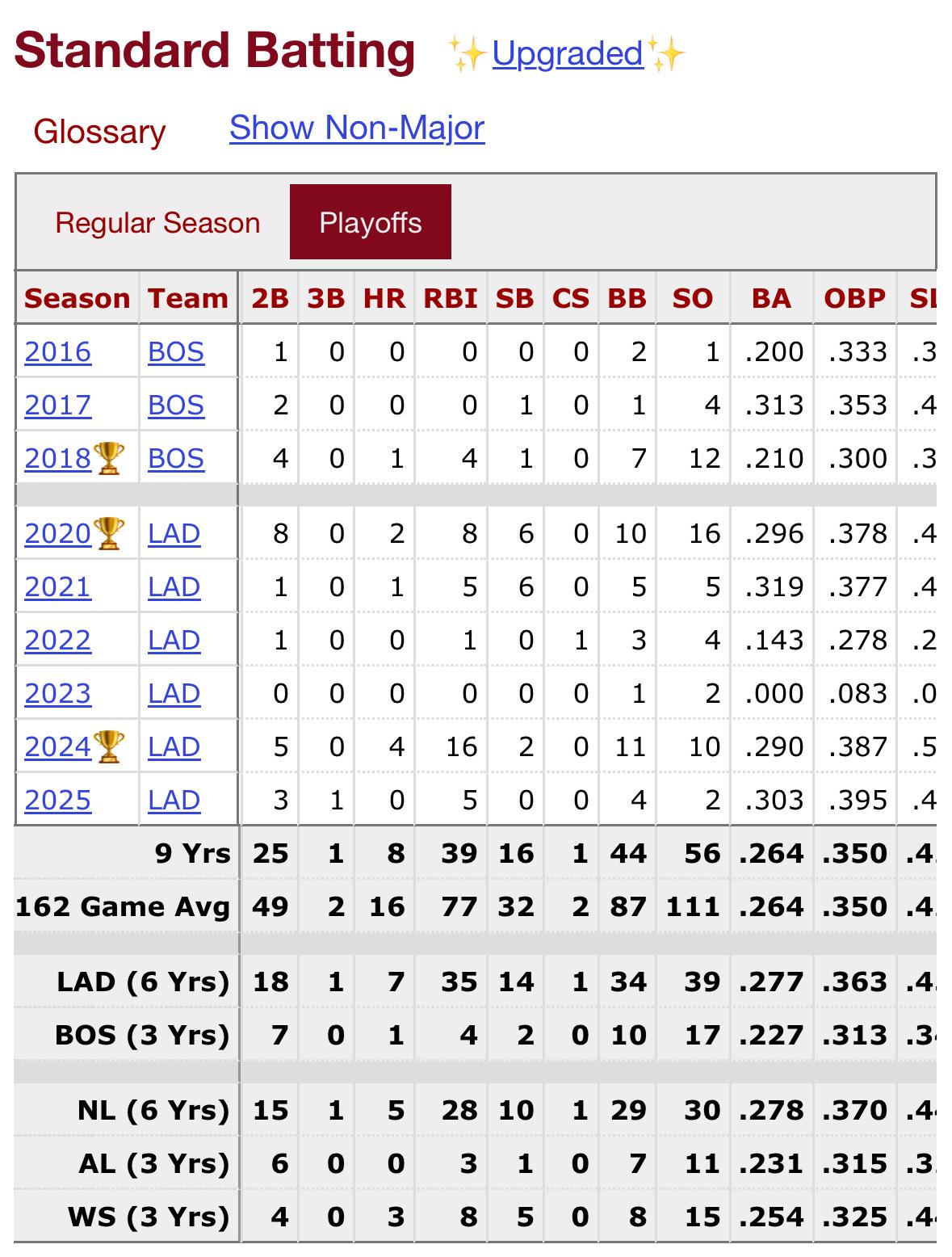Image resolution: width=952 pixels, height=1257 pixels.
Task: Open the 2016 season link
Action: tap(58, 352)
